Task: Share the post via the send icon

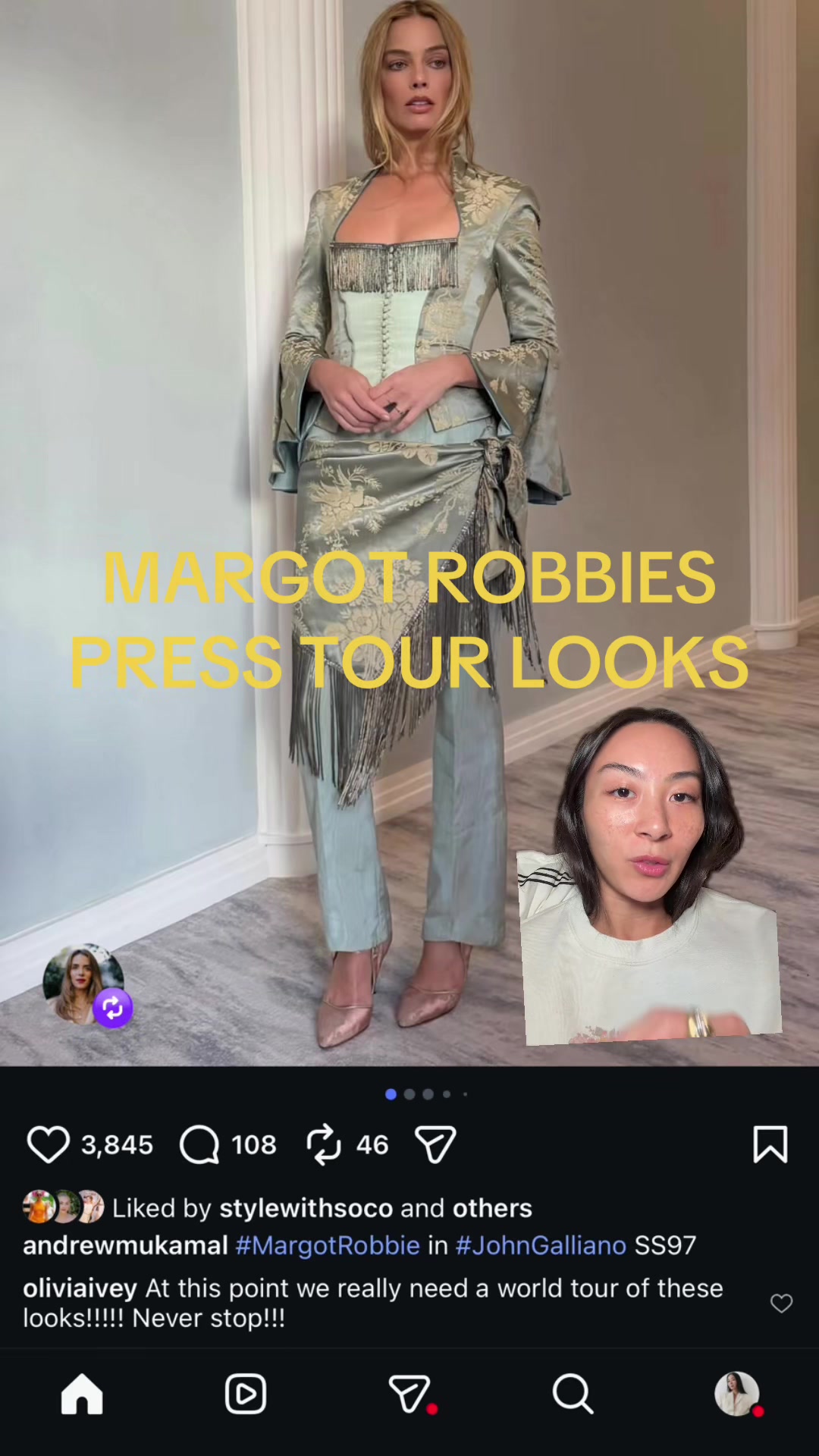Action: [435, 1144]
